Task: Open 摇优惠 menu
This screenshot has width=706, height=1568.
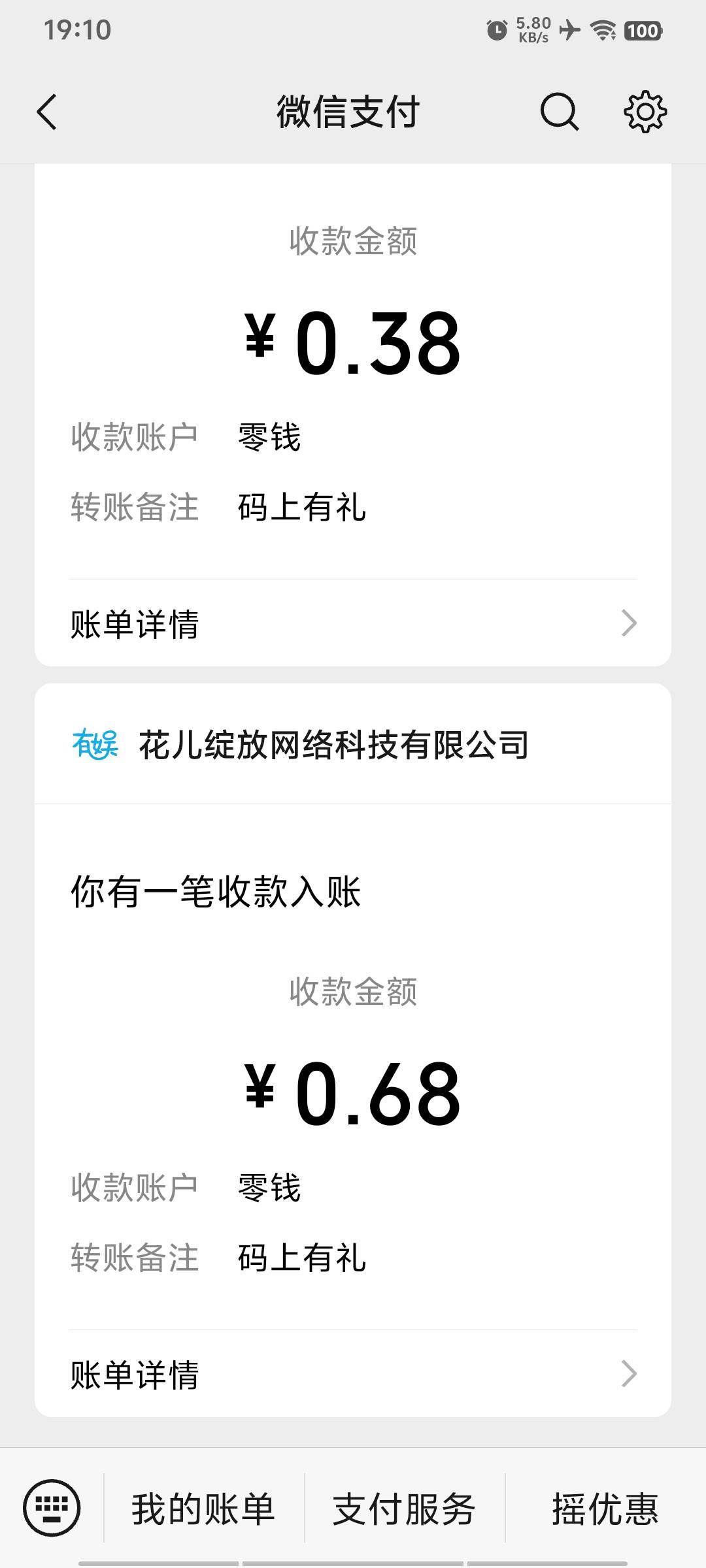Action: click(605, 1509)
